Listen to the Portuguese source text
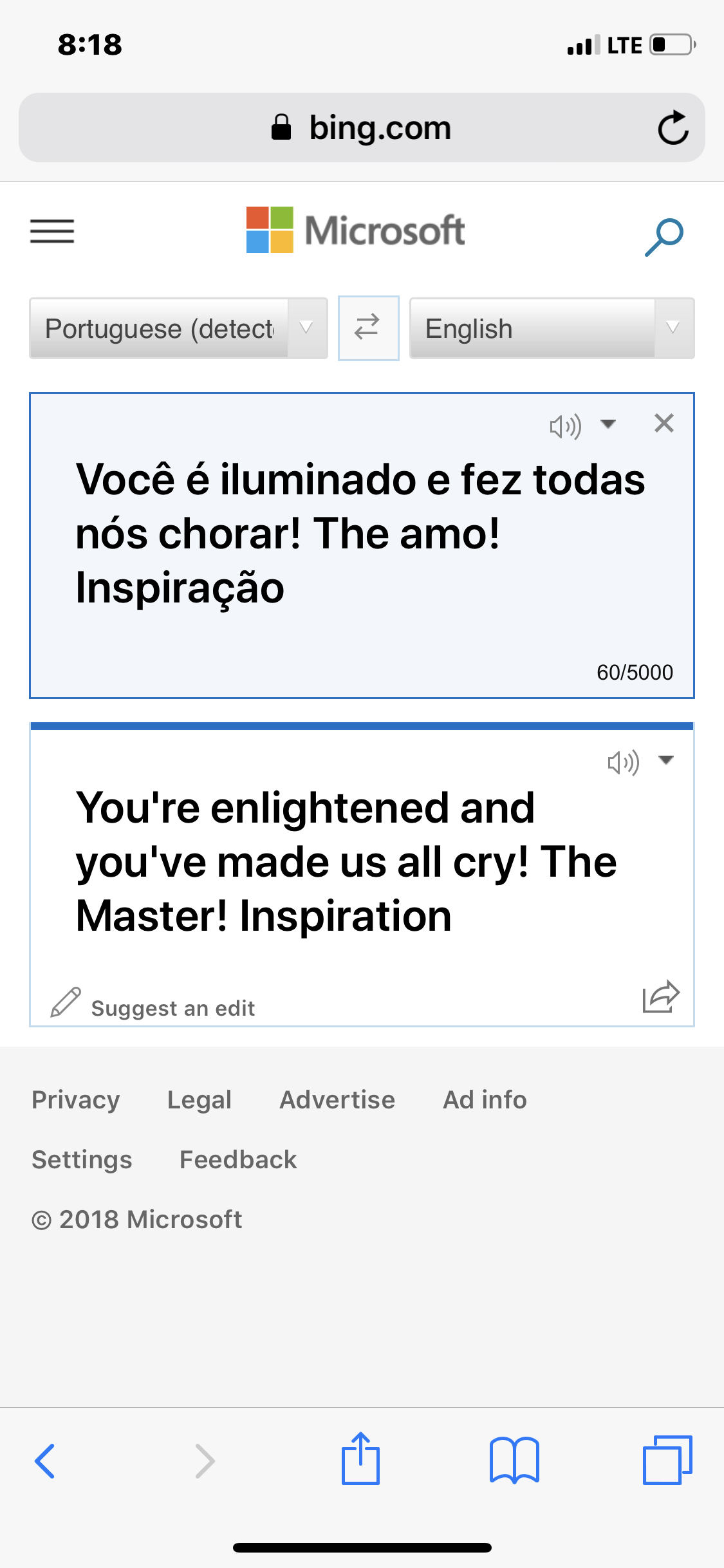The image size is (724, 1568). (565, 425)
